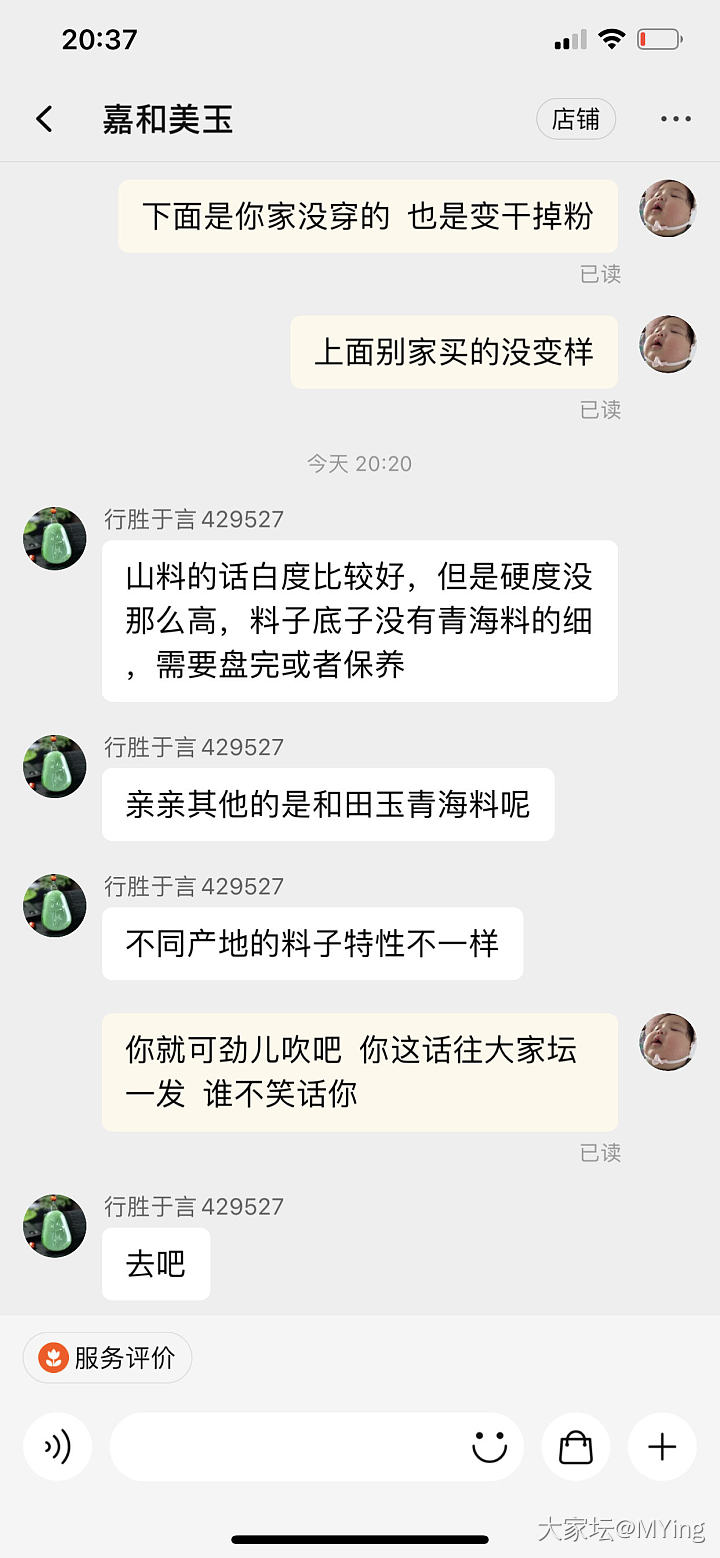Switch to voice message input

coord(58,1446)
